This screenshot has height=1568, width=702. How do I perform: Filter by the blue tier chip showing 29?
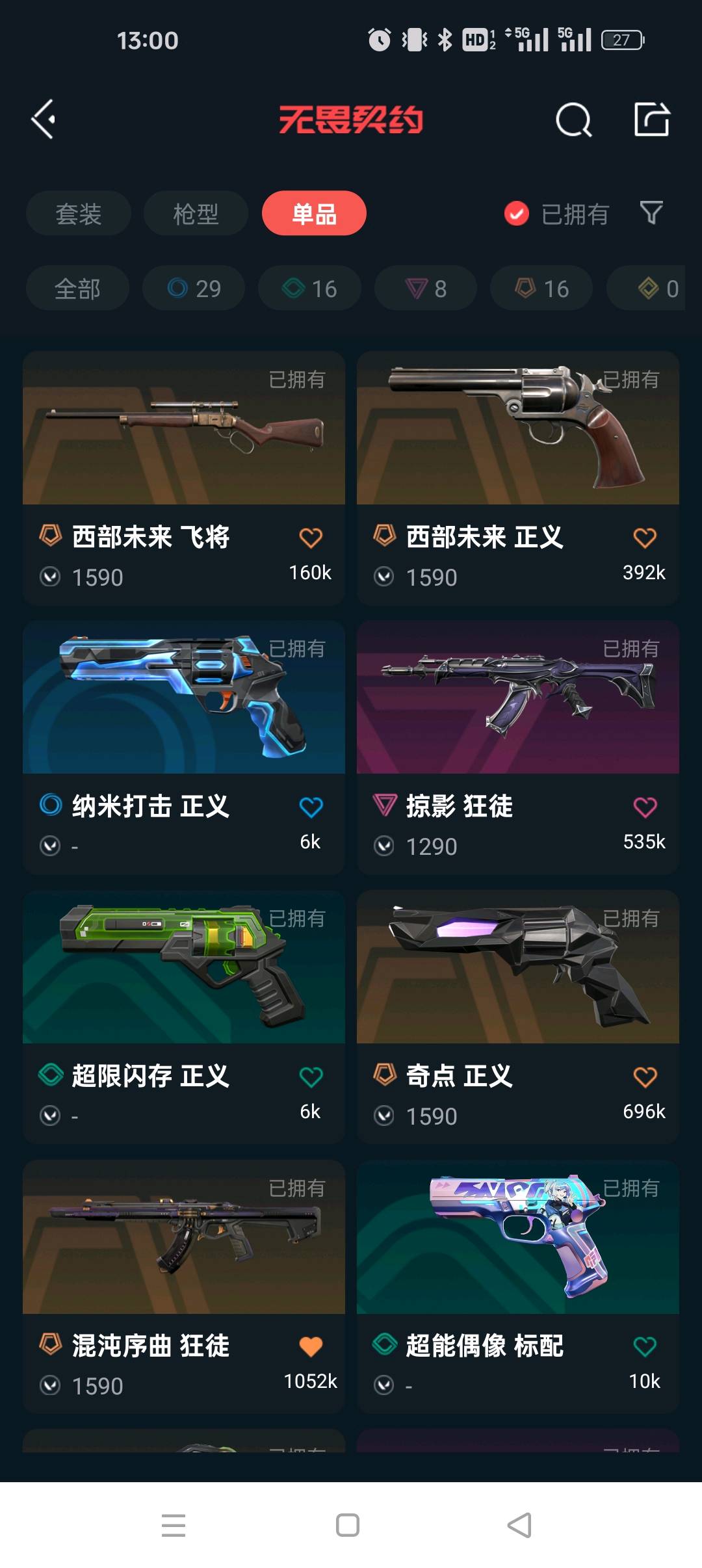(x=194, y=288)
